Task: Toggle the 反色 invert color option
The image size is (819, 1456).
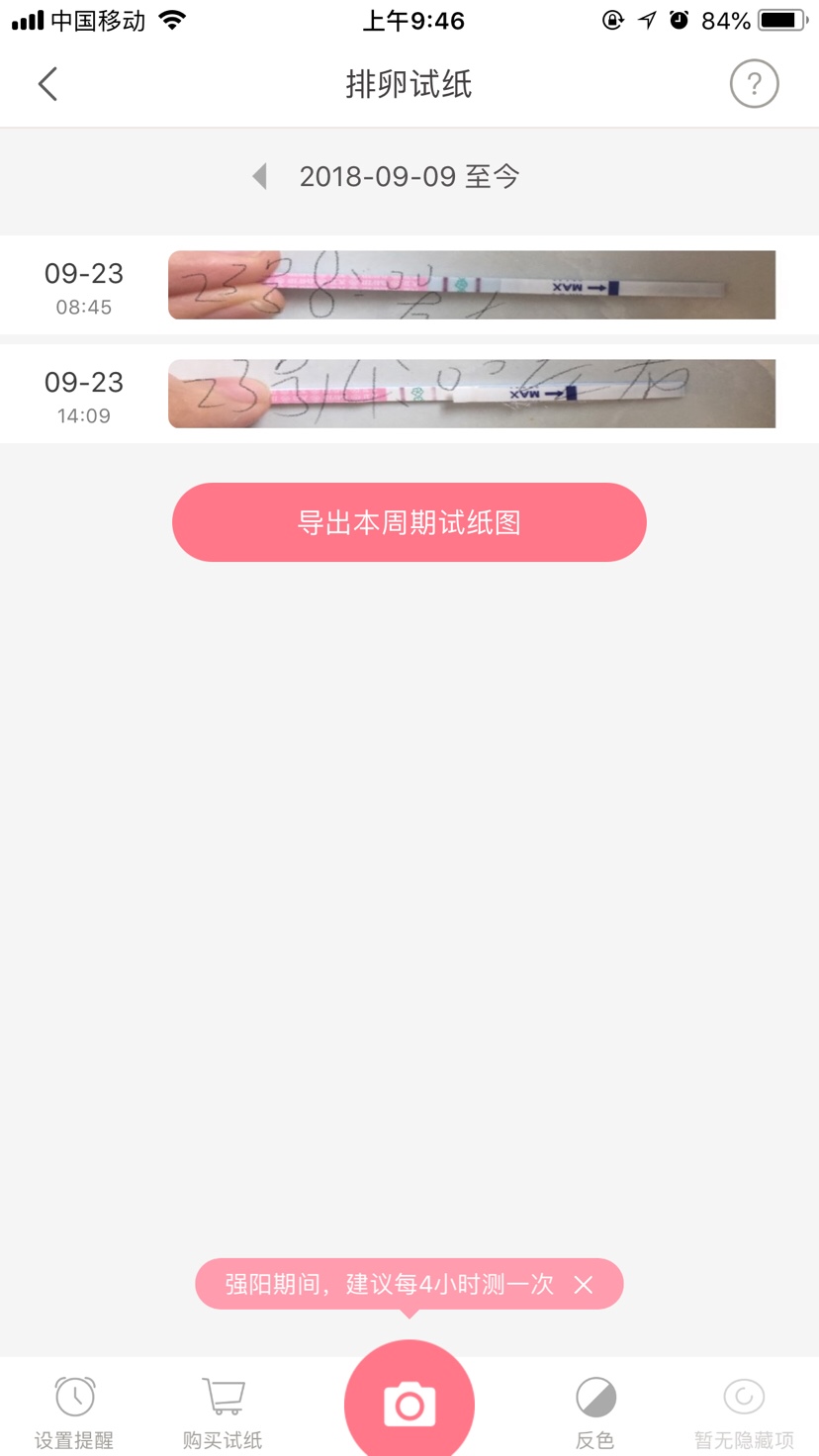Action: pyautogui.click(x=595, y=1410)
